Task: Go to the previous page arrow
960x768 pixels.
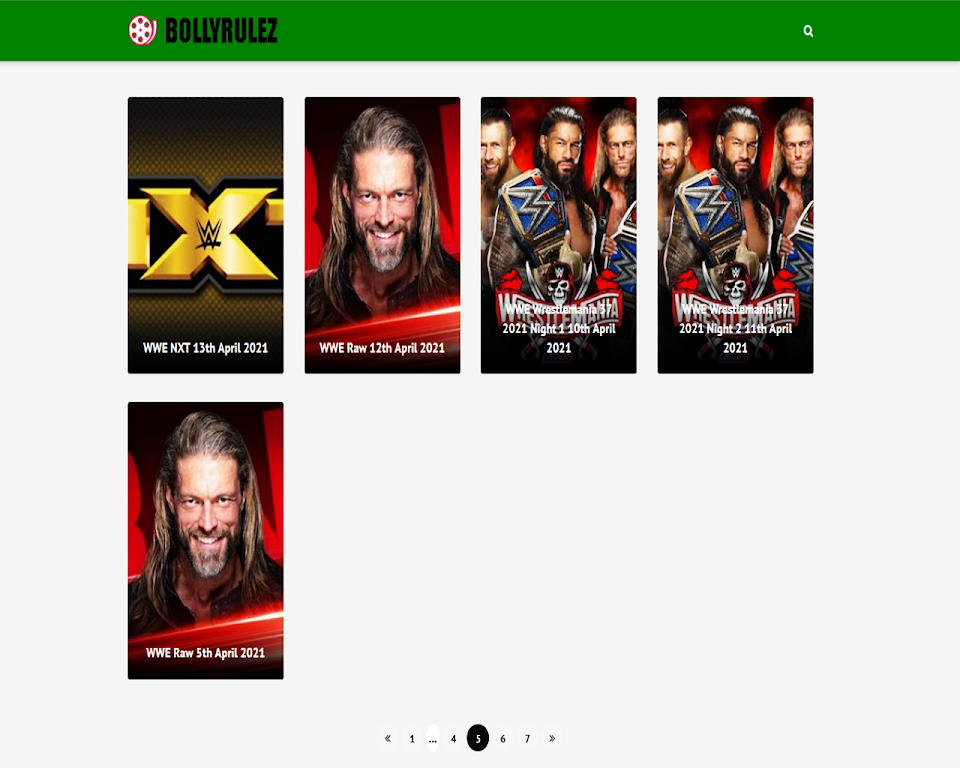Action: (388, 739)
